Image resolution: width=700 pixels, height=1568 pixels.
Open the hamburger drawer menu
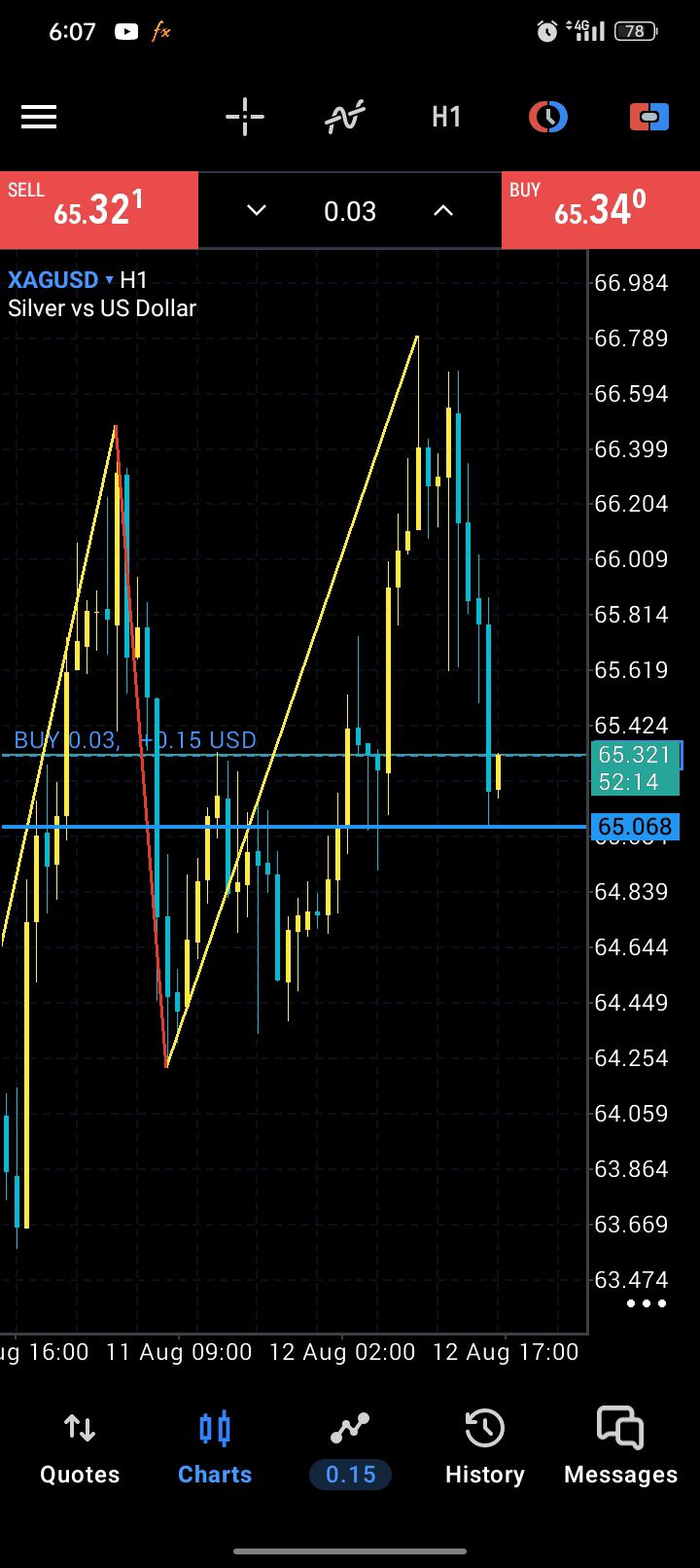39,118
